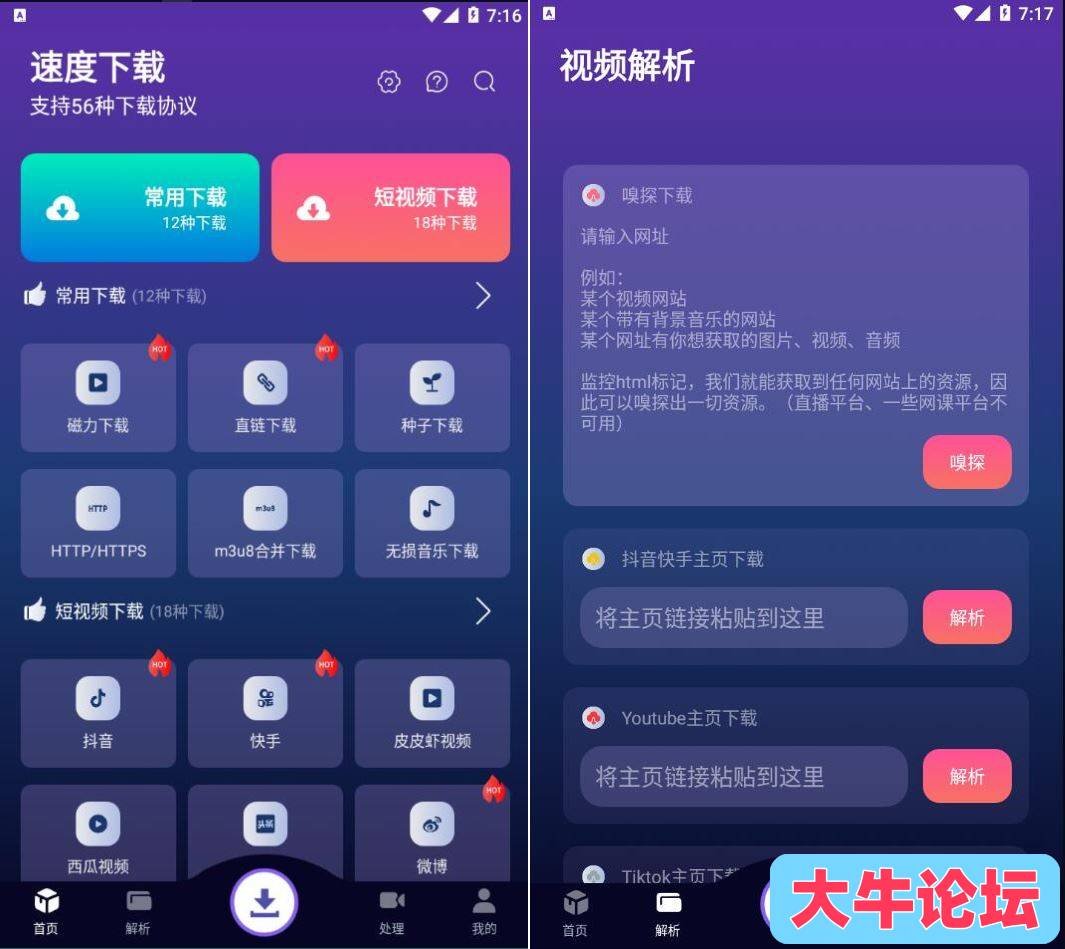Screen dimensions: 1065x949
Task: Open 种子下载 tile
Action: (432, 397)
